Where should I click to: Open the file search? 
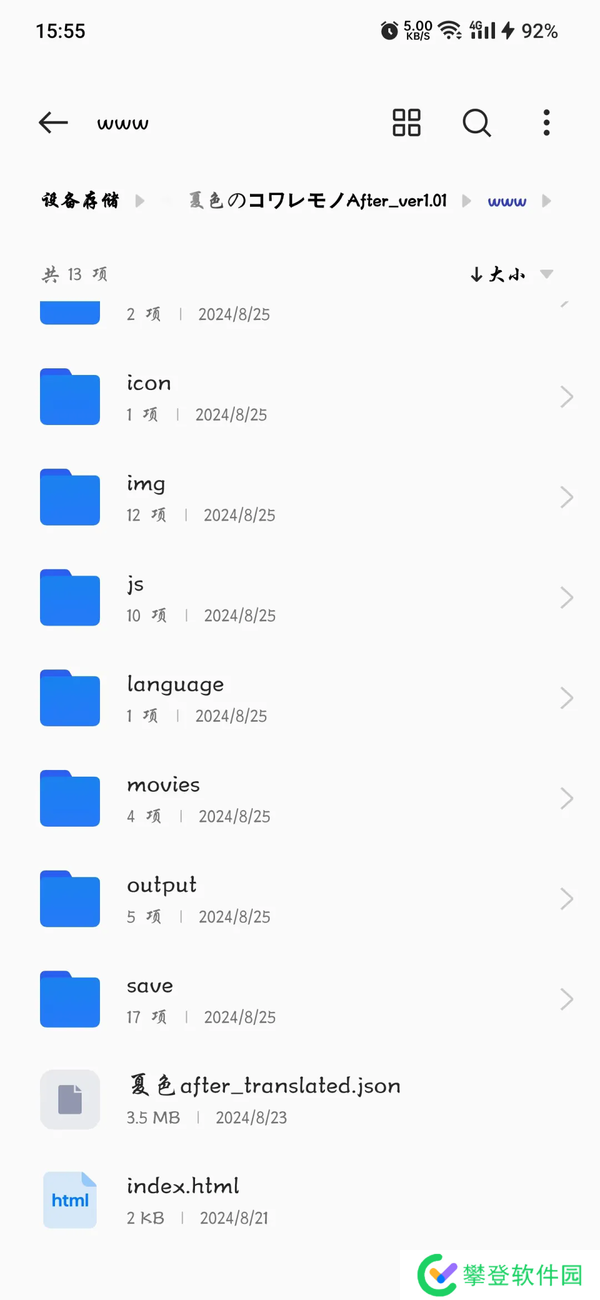click(477, 123)
